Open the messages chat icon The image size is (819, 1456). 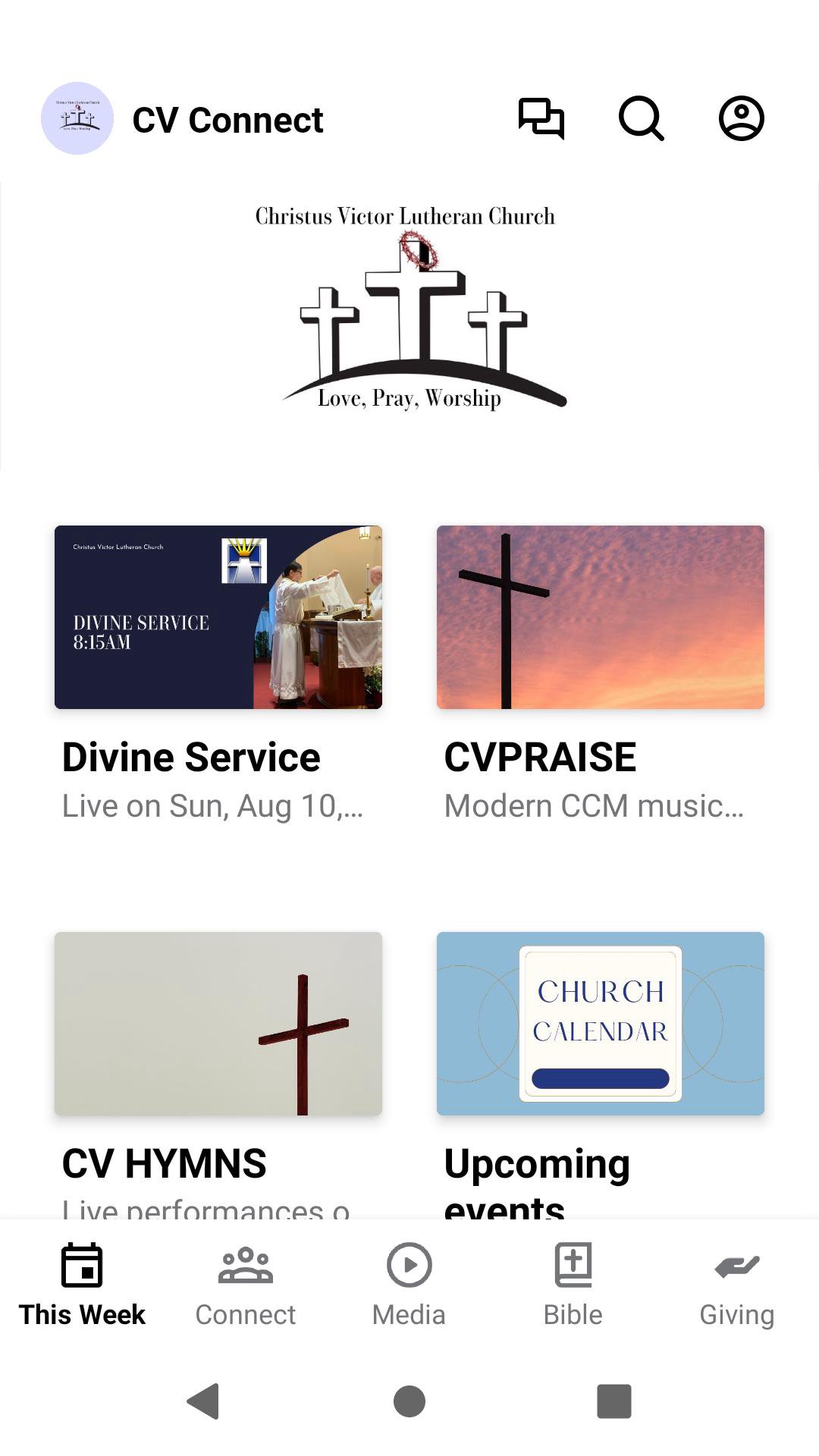pos(541,118)
